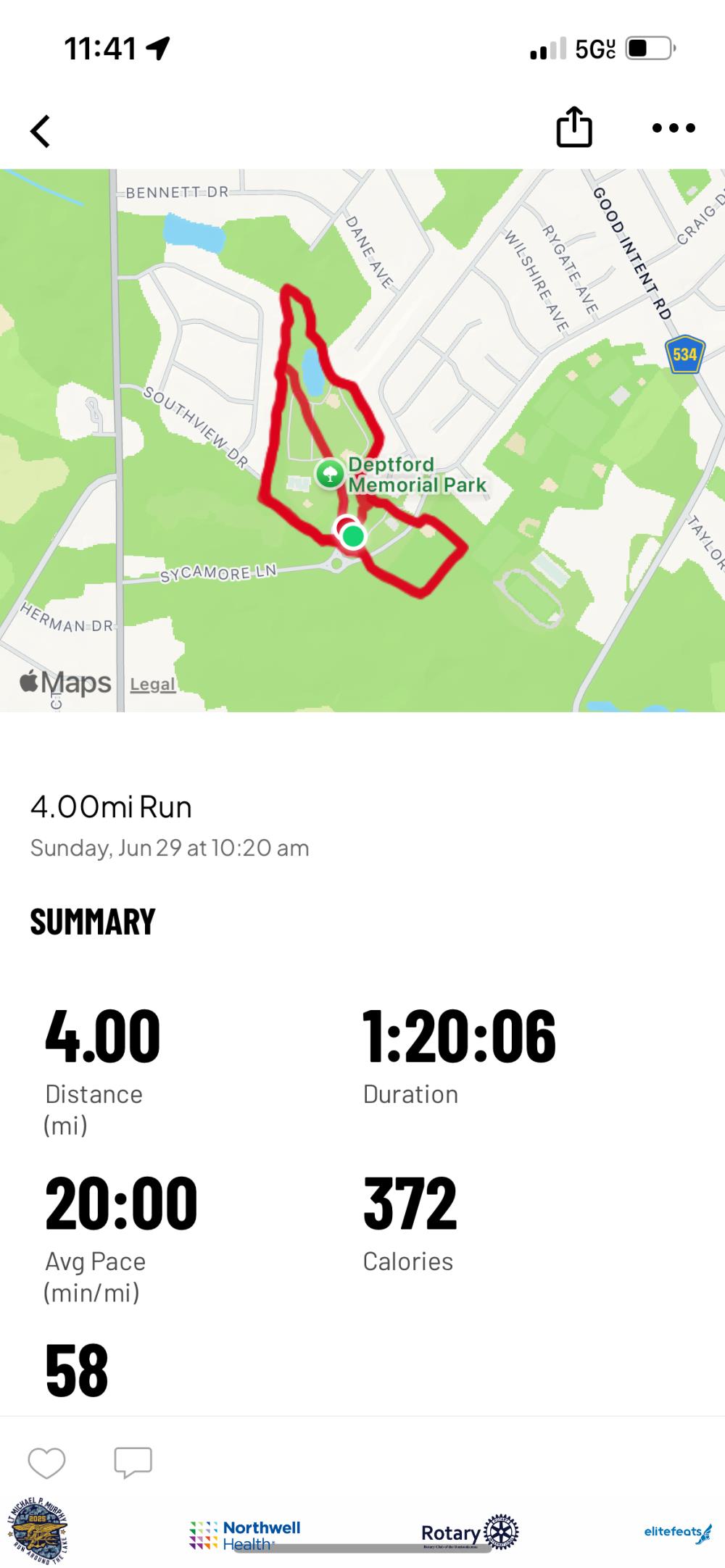Screen dimensions: 725x1568
Task: Open the three-dot overflow menu
Action: tap(673, 128)
